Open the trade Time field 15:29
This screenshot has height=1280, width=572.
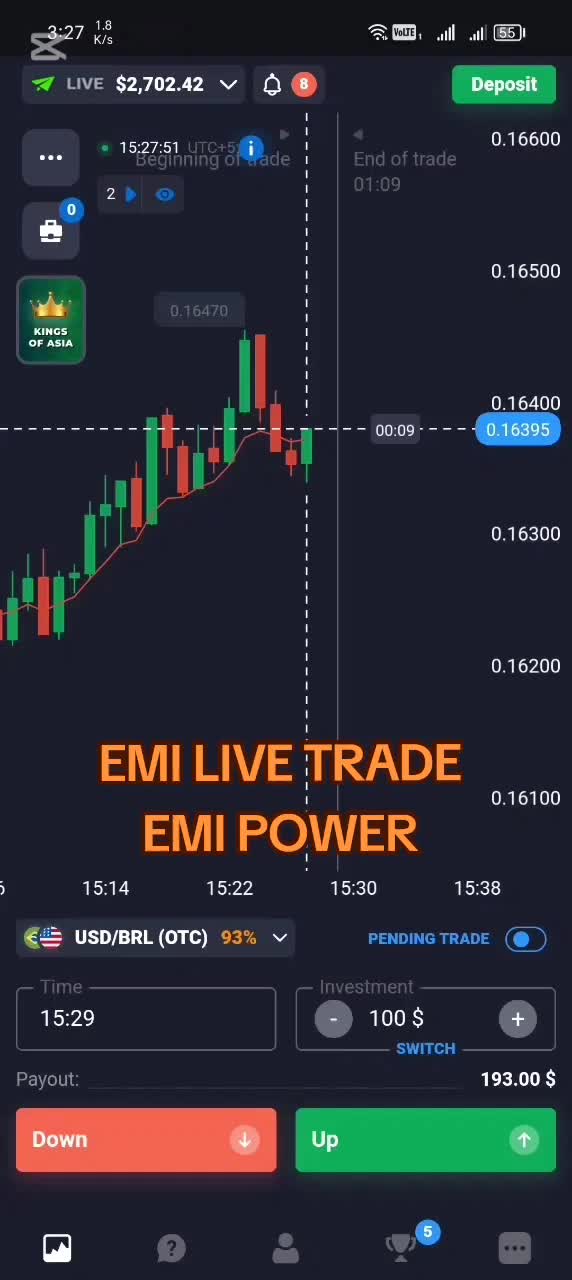pos(146,1018)
